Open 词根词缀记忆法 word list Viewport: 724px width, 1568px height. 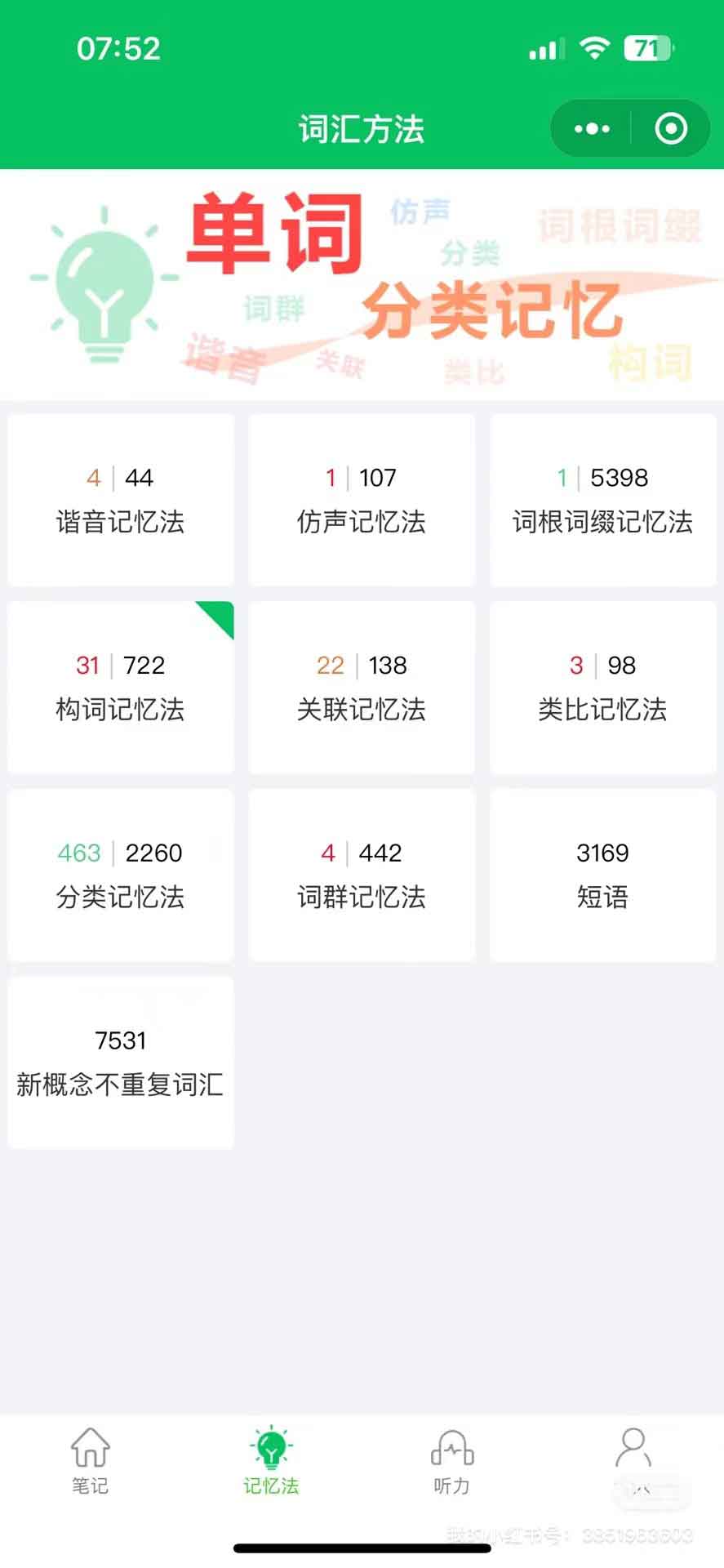[x=602, y=500]
